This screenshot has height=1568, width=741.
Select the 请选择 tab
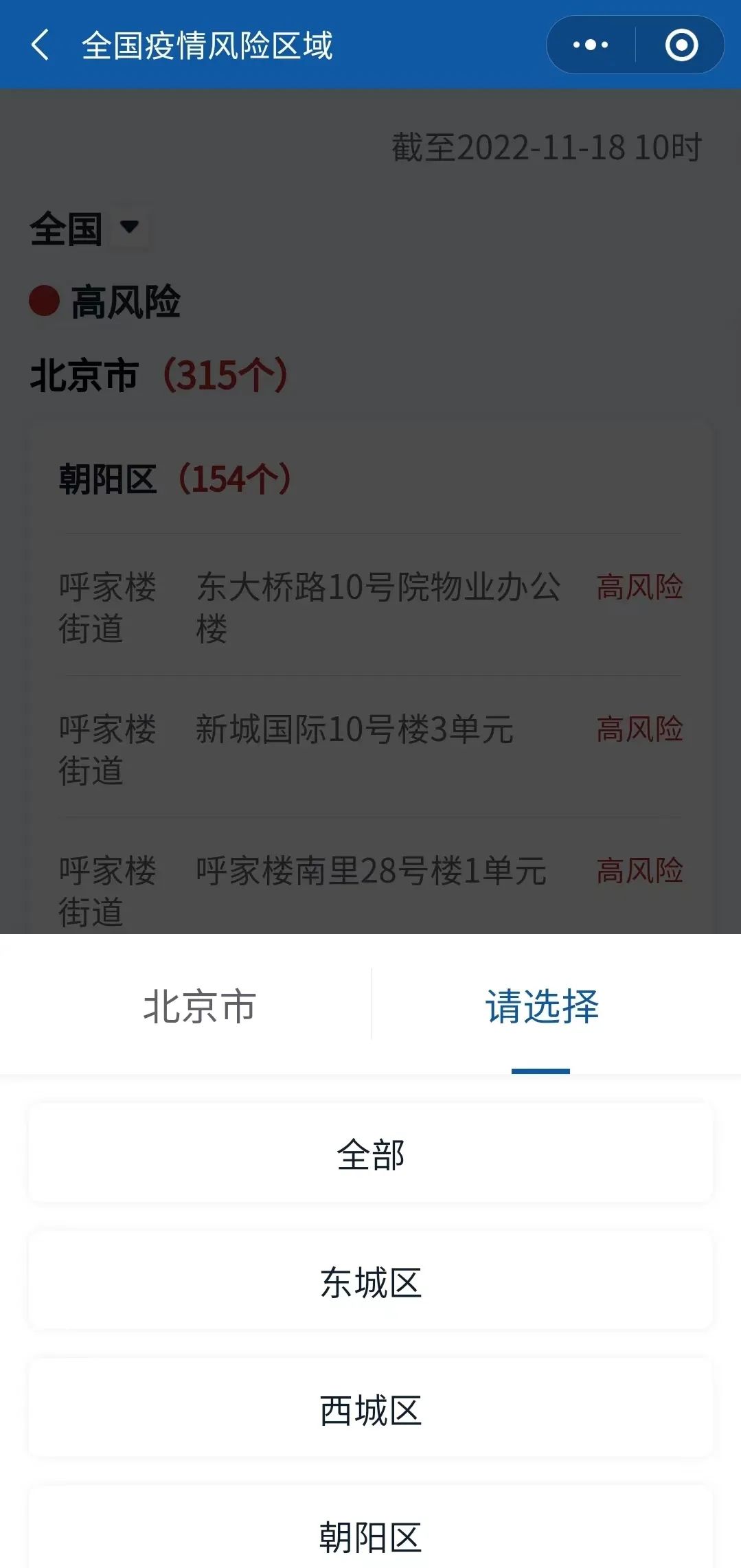tap(542, 1006)
